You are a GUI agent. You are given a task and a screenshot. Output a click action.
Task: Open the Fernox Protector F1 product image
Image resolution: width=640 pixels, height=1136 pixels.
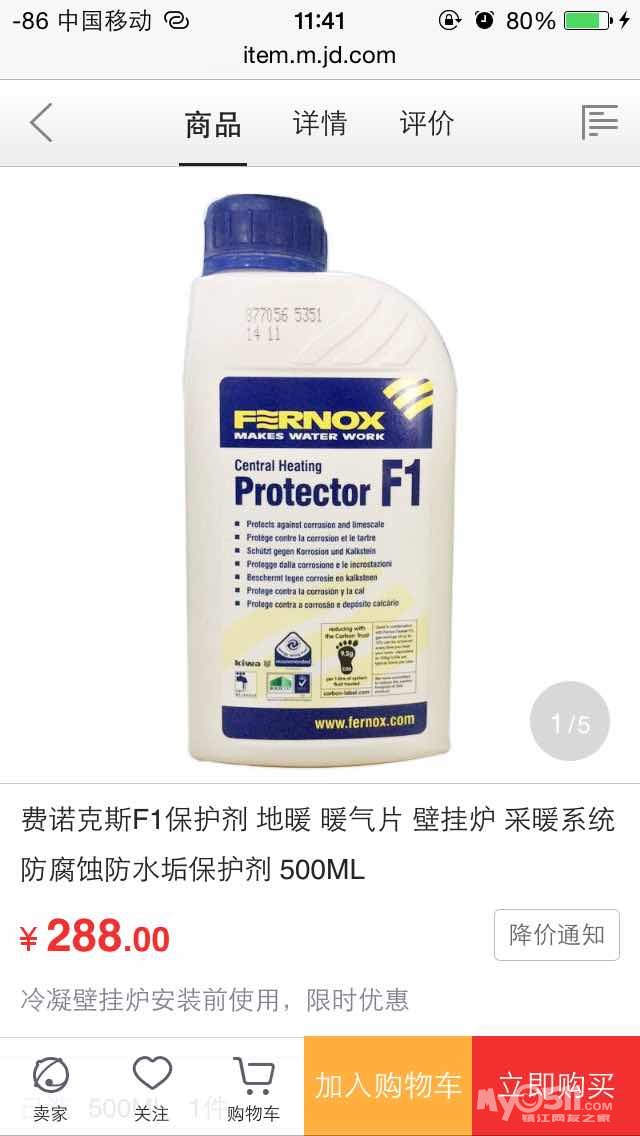point(320,476)
